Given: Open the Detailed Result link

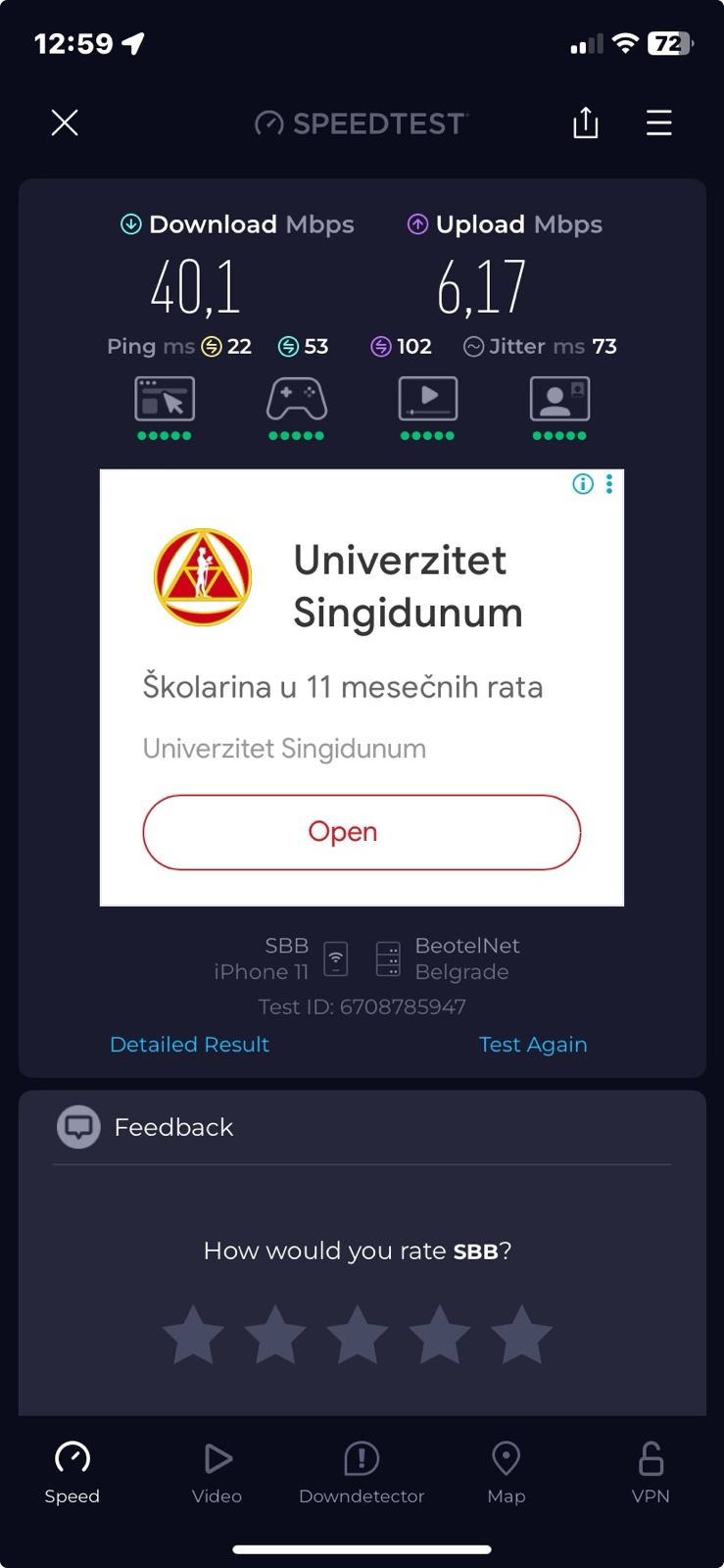Looking at the screenshot, I should coord(189,1045).
